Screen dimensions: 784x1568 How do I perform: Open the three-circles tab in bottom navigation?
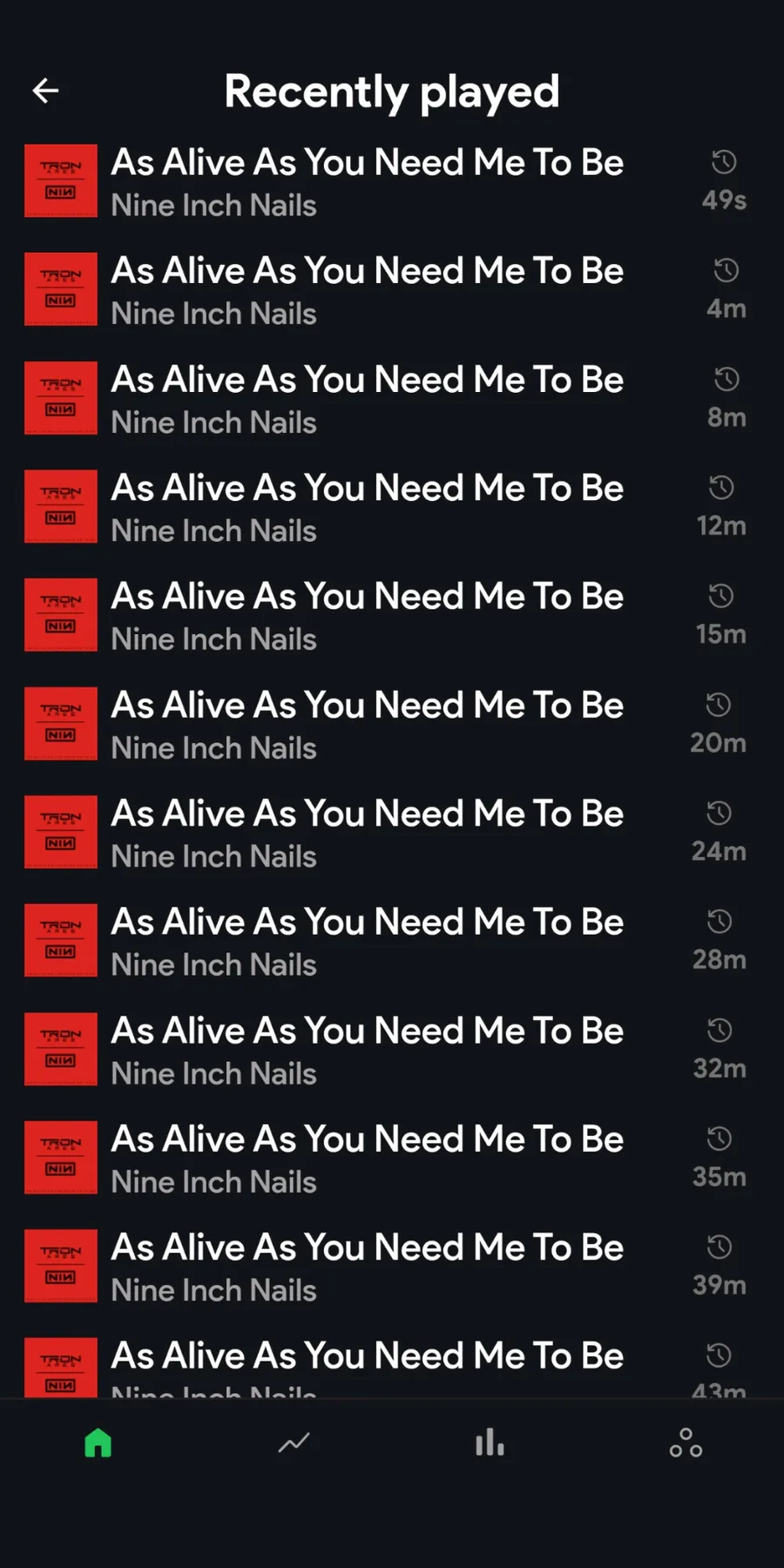click(686, 1443)
